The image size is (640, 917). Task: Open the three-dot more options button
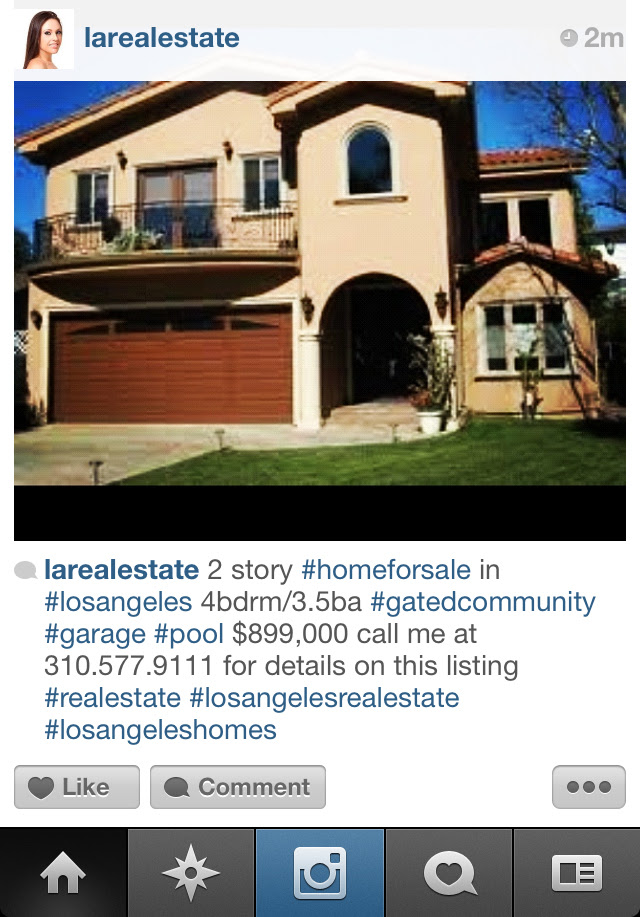pos(588,787)
